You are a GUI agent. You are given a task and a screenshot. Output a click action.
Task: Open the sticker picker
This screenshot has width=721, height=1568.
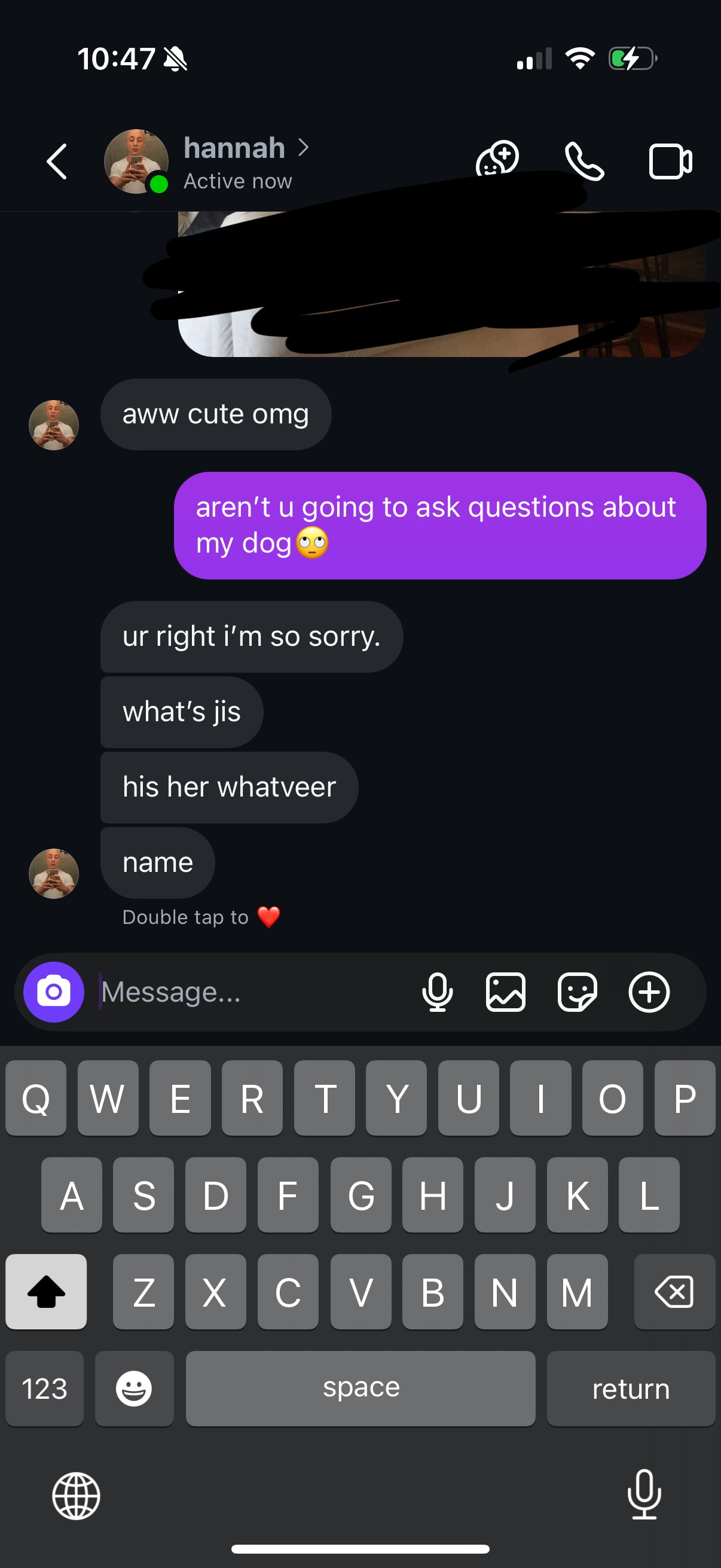(x=577, y=992)
